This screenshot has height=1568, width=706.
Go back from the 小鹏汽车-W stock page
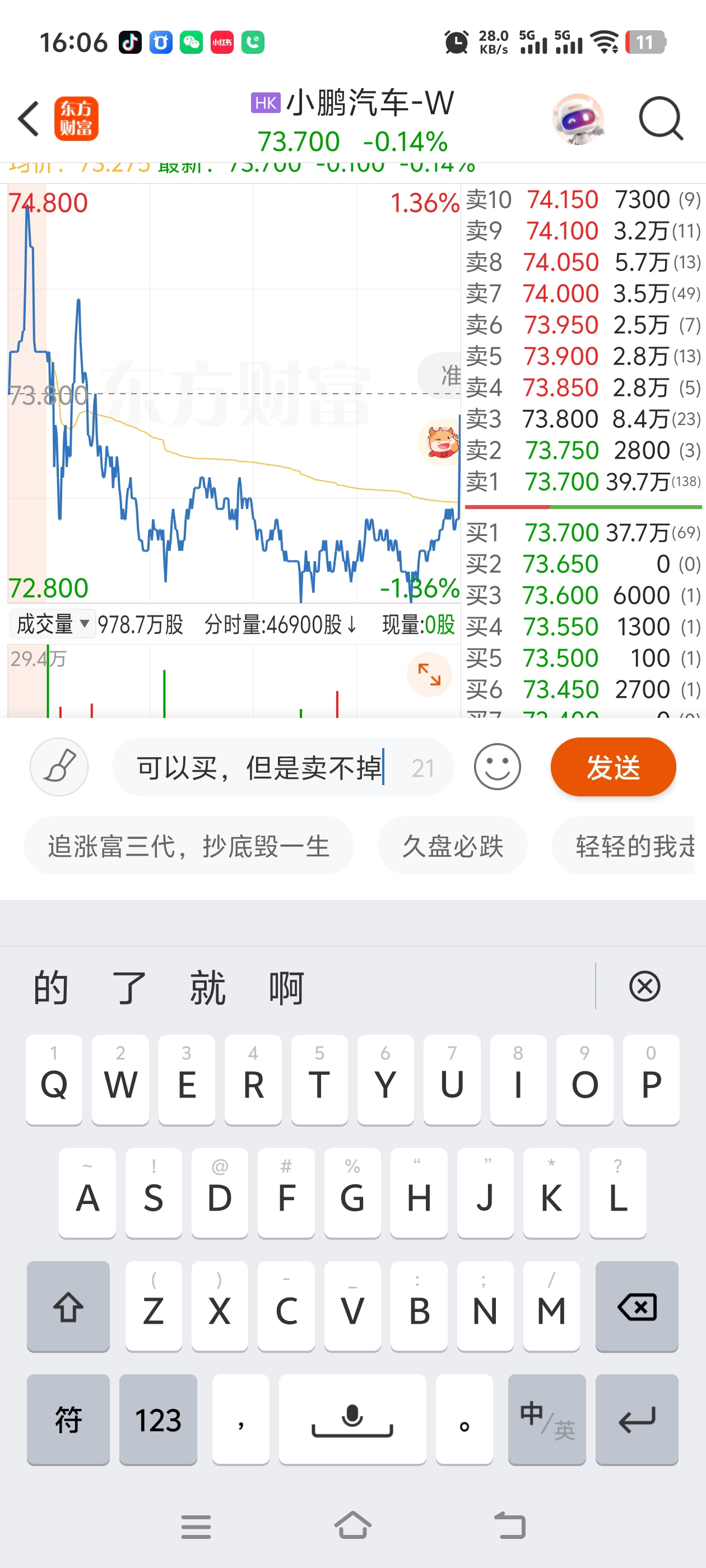pyautogui.click(x=29, y=119)
